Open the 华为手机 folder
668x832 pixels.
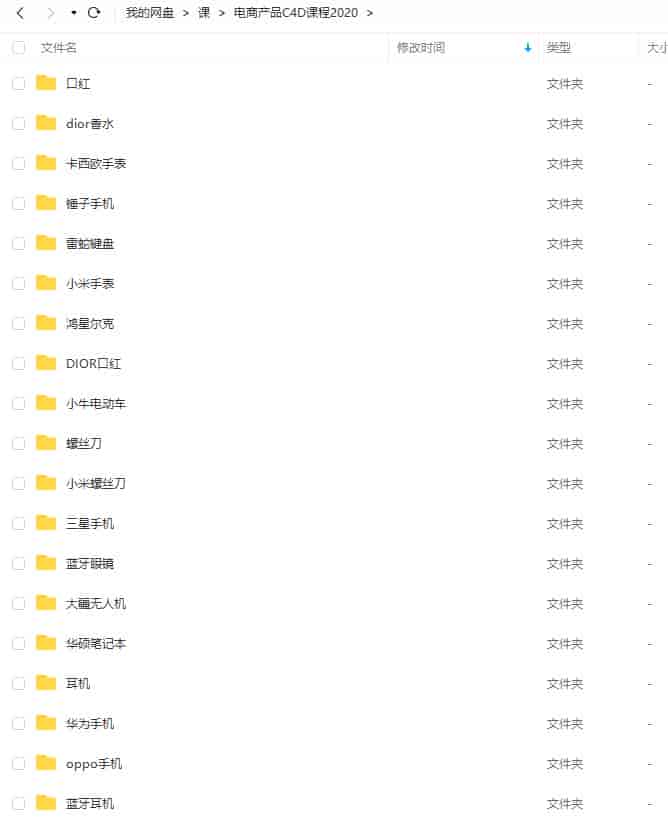tap(90, 724)
